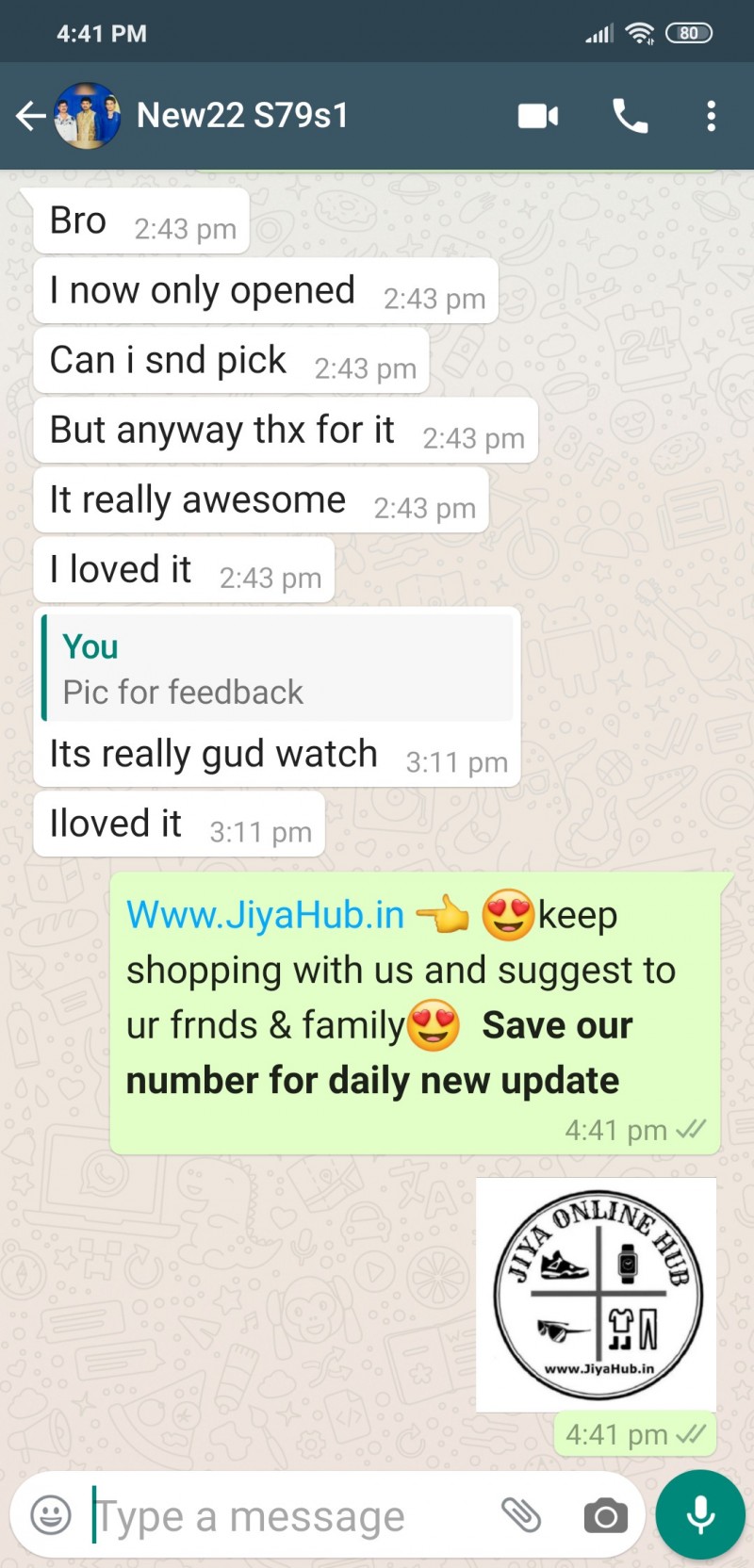Viewport: 754px width, 1568px height.
Task: Open New22 S79s1 contact info
Action: pos(242,116)
